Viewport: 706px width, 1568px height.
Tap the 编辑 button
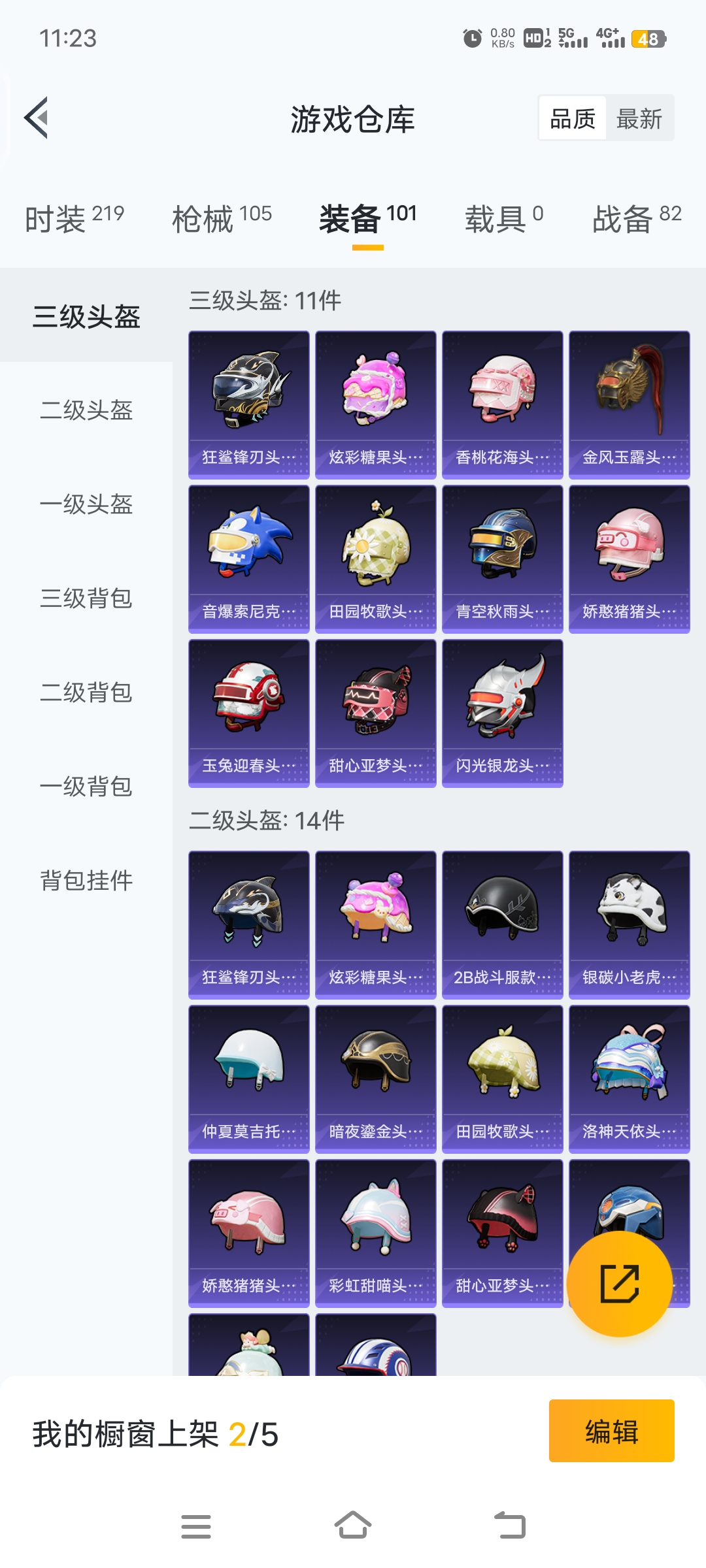tap(612, 1431)
